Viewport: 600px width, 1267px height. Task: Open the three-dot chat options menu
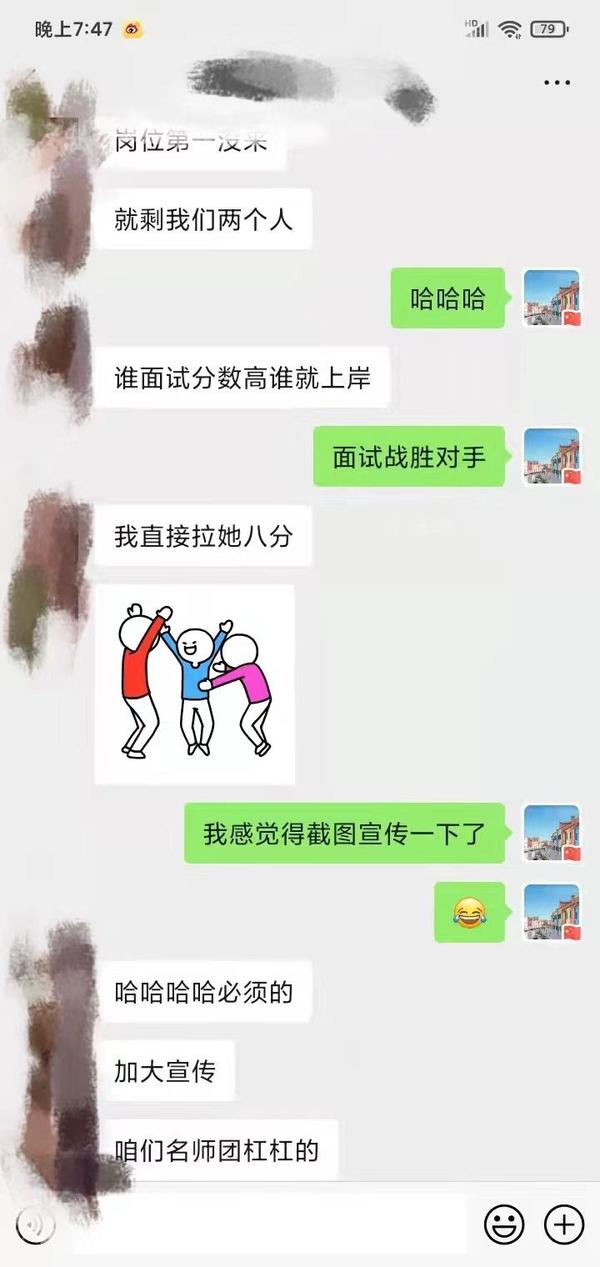557,82
